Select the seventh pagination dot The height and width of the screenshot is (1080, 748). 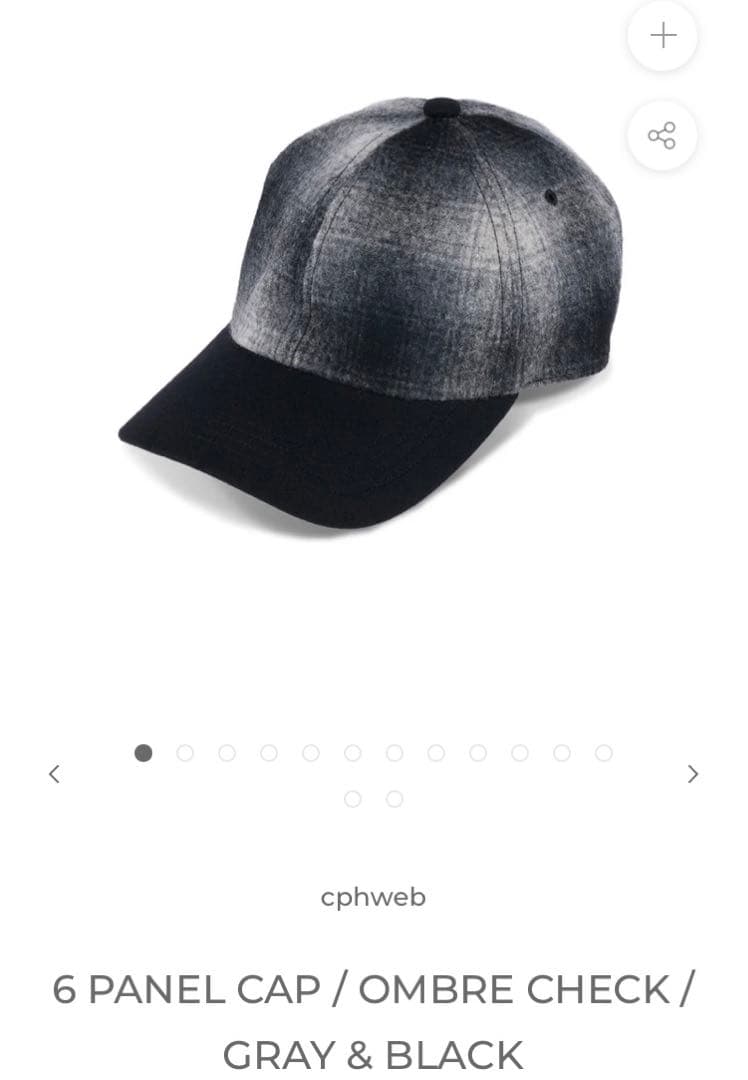pyautogui.click(x=395, y=753)
